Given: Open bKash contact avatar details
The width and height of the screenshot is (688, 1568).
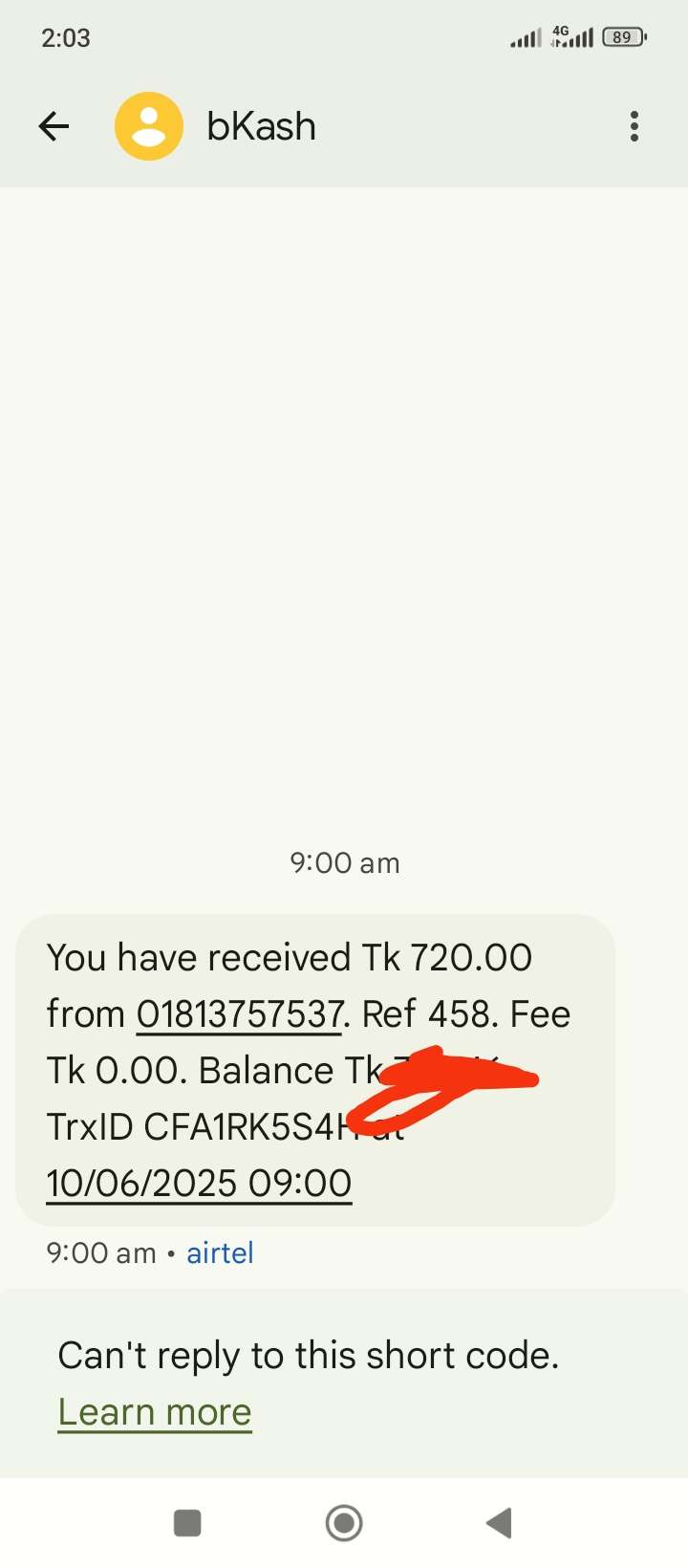Looking at the screenshot, I should tap(149, 126).
